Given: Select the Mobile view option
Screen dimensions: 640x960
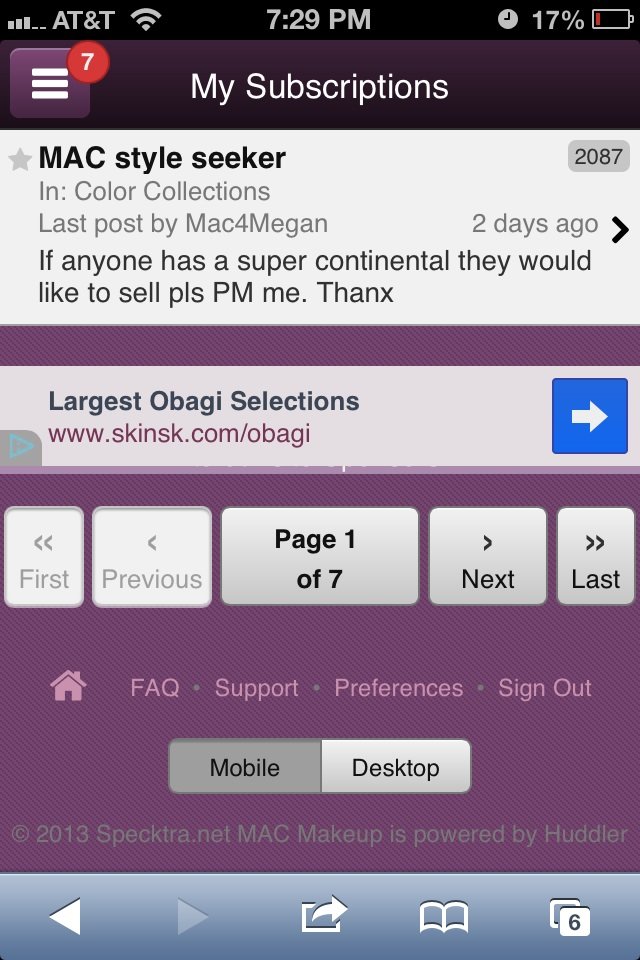Looking at the screenshot, I should point(245,768).
